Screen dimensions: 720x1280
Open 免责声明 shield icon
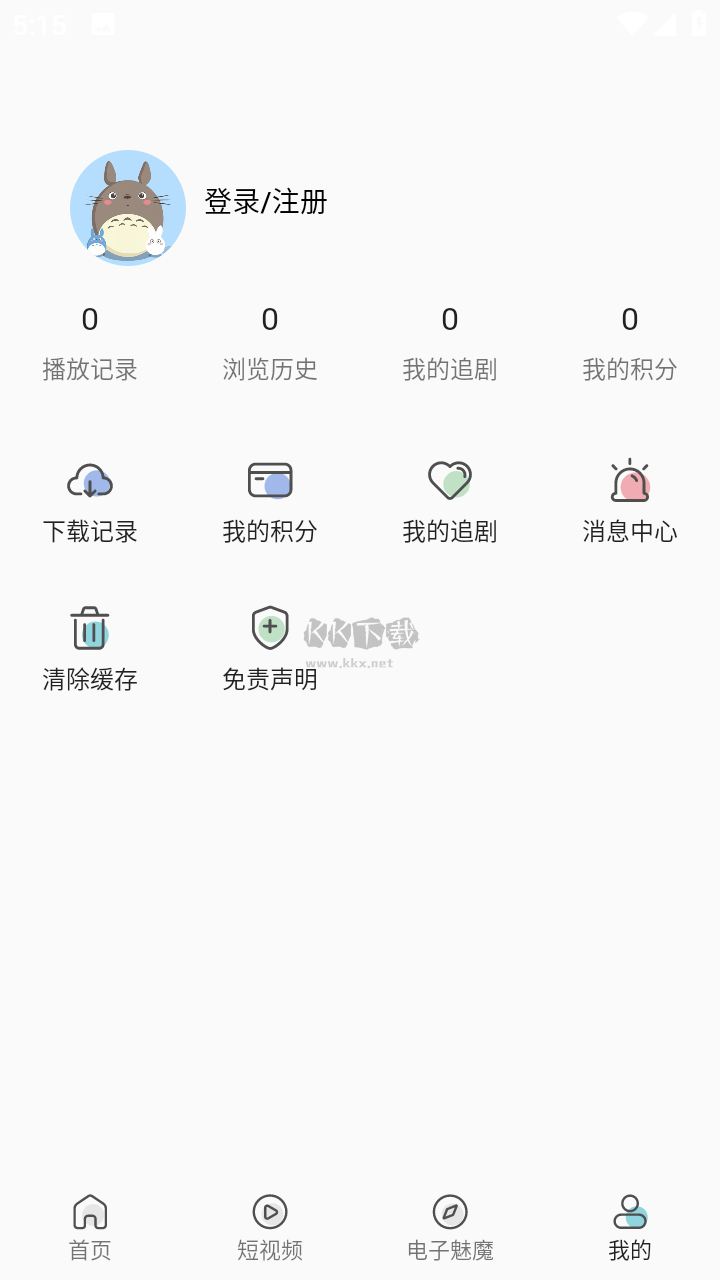[269, 630]
